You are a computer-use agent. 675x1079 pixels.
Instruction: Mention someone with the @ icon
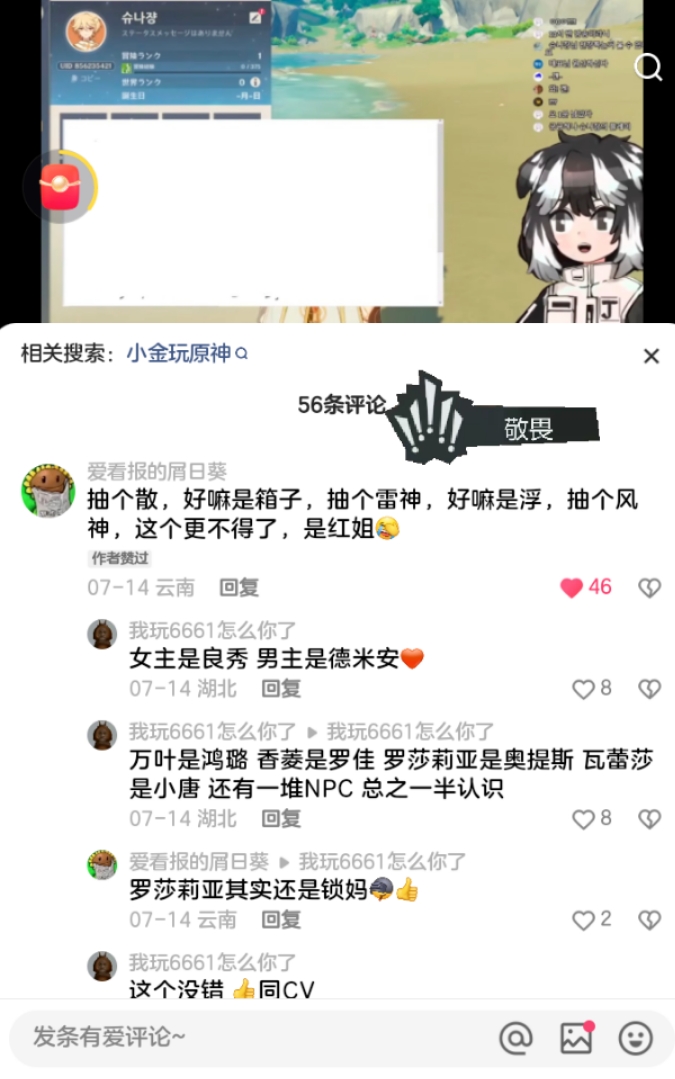(x=516, y=1038)
